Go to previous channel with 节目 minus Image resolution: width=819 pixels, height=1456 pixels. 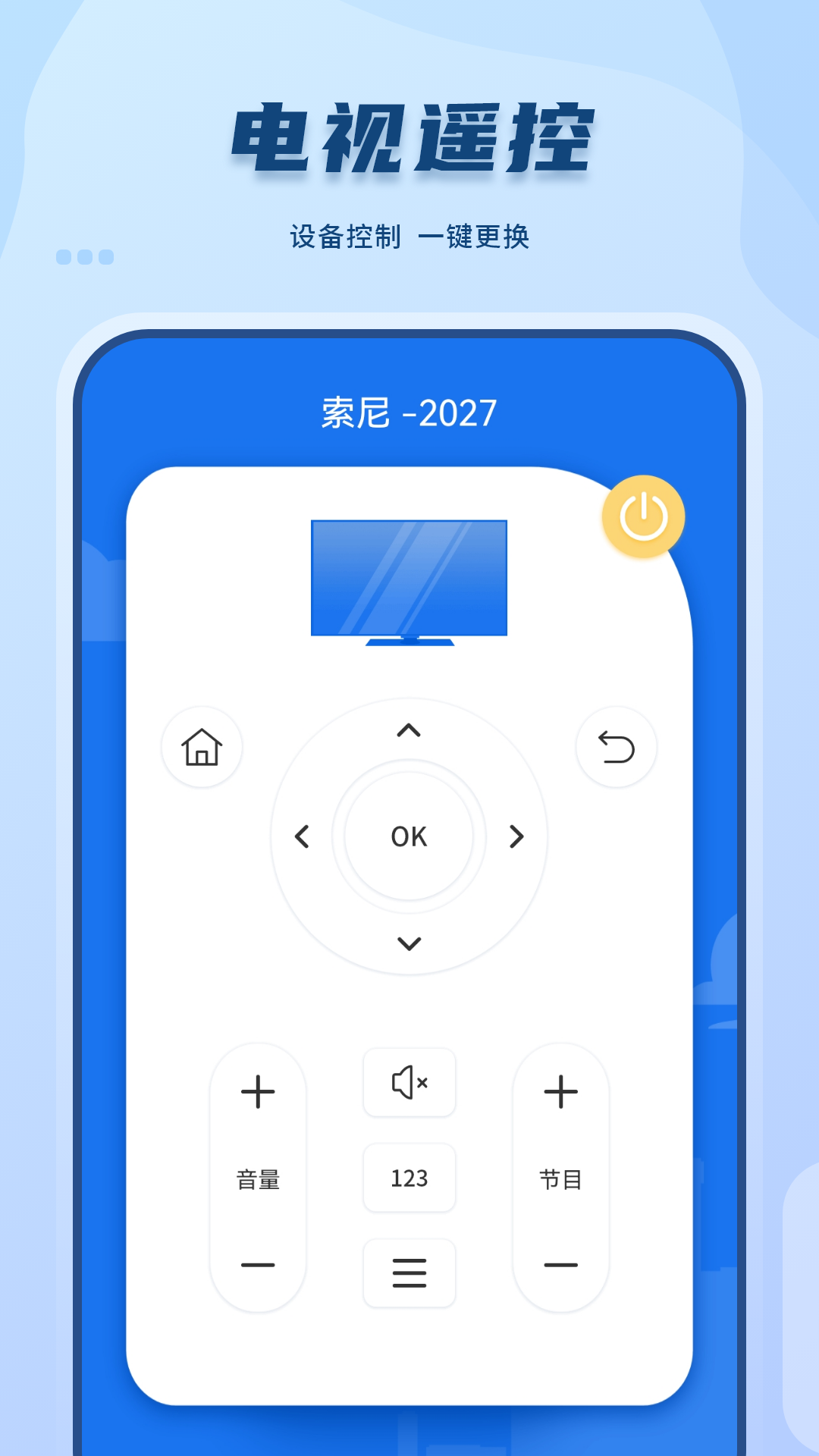560,1265
